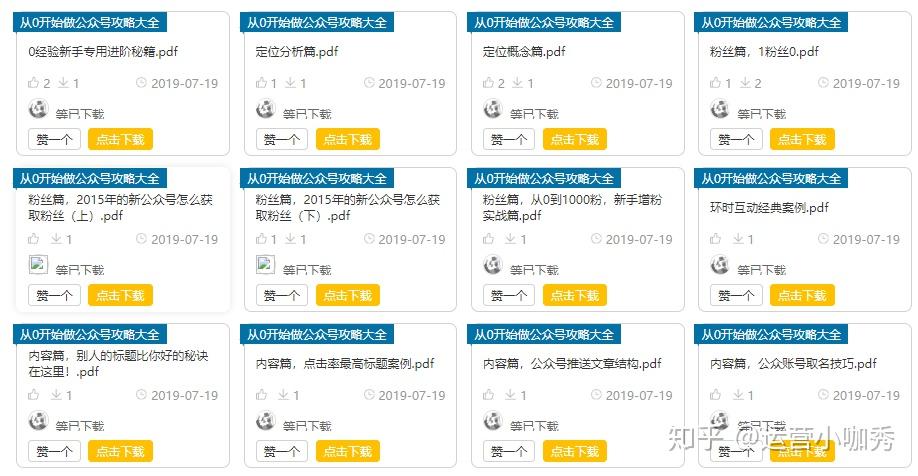Download 内容篇，公众号推送文章结构.pdf
This screenshot has height=476, width=918.
tap(574, 452)
